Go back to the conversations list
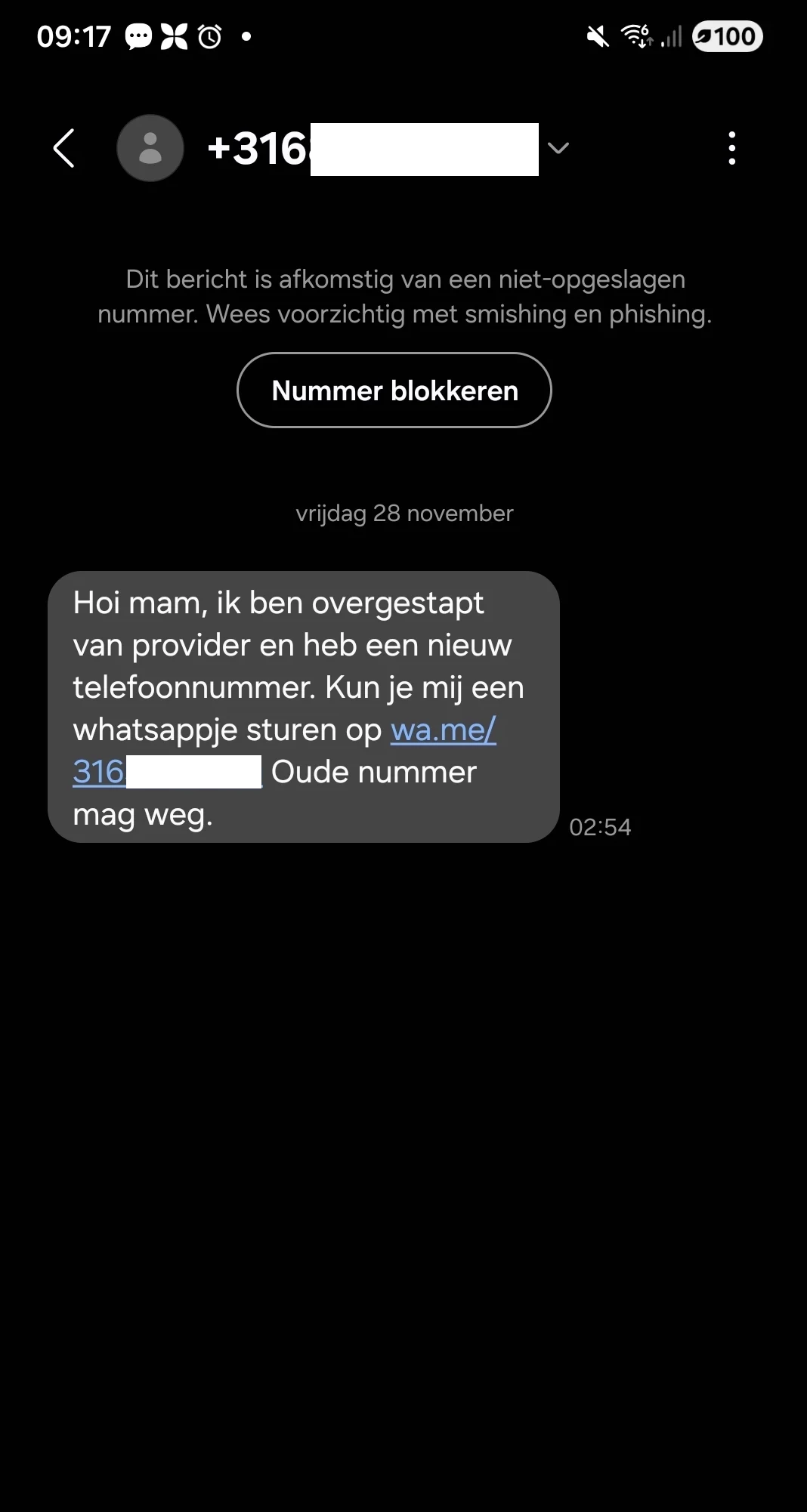The height and width of the screenshot is (1512, 807). [x=65, y=148]
